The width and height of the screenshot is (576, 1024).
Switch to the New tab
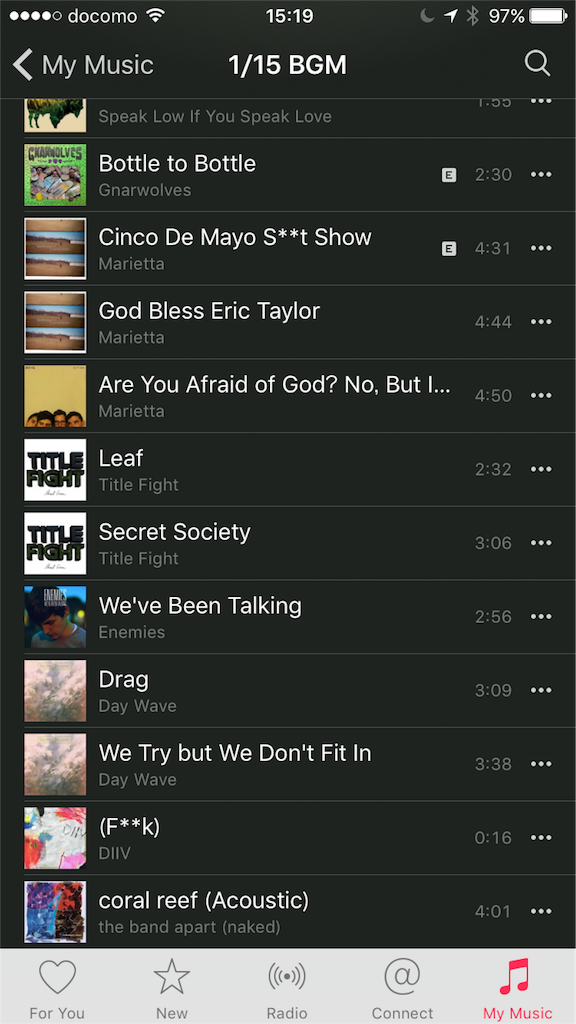[x=172, y=987]
